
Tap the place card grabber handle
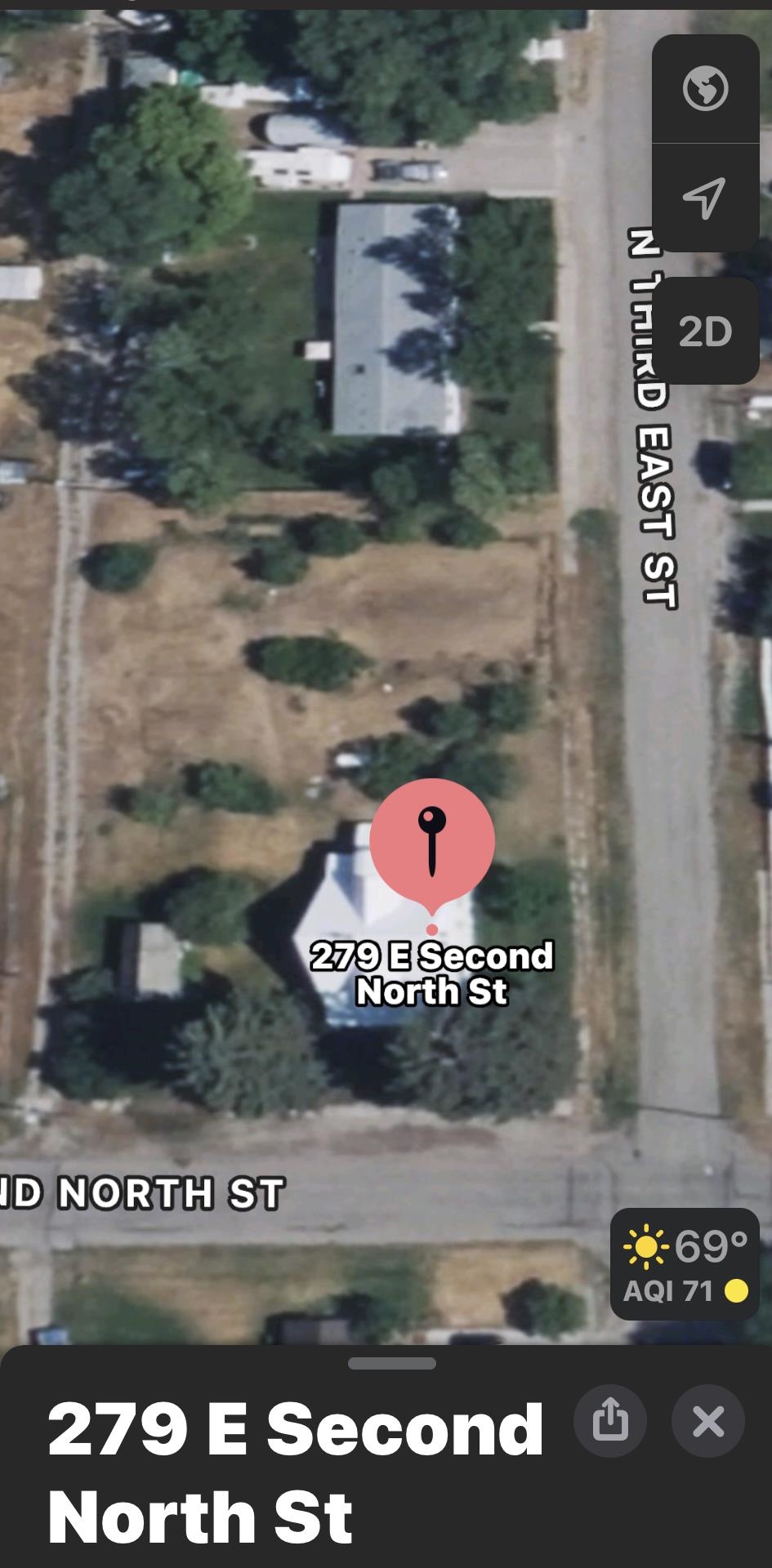tap(391, 1364)
